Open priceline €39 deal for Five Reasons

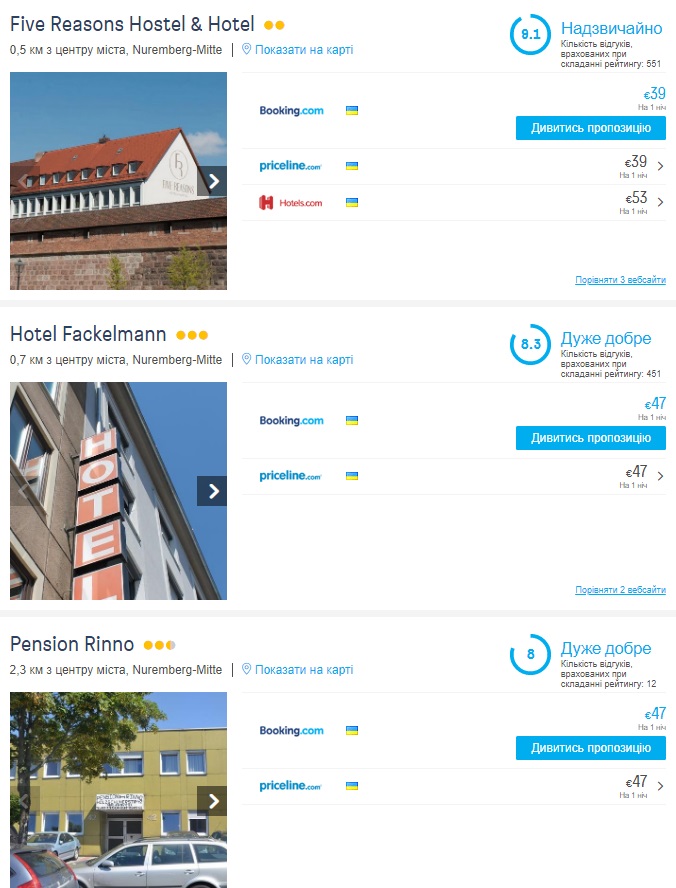(454, 166)
